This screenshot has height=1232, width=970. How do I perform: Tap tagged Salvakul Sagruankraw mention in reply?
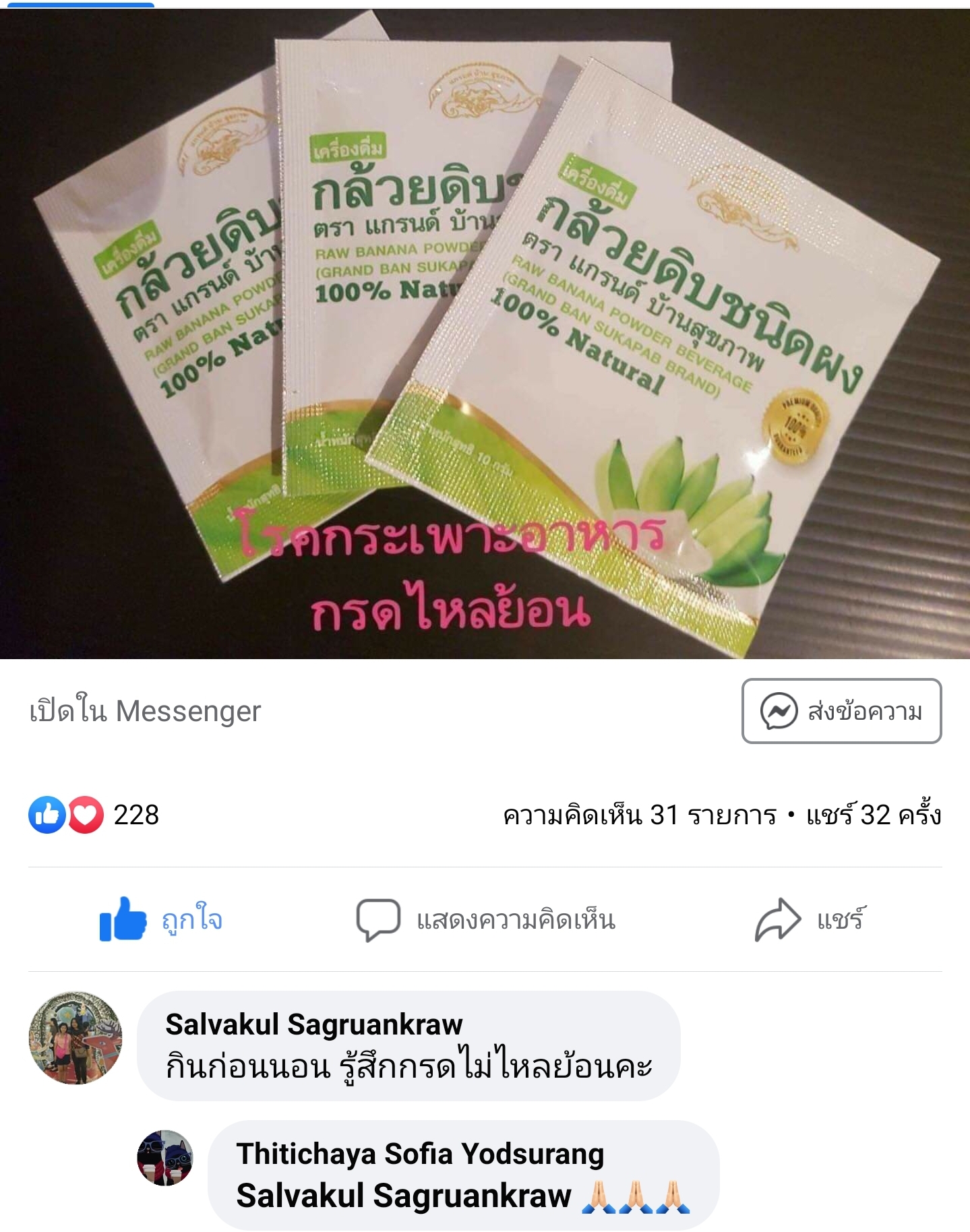[404, 1196]
